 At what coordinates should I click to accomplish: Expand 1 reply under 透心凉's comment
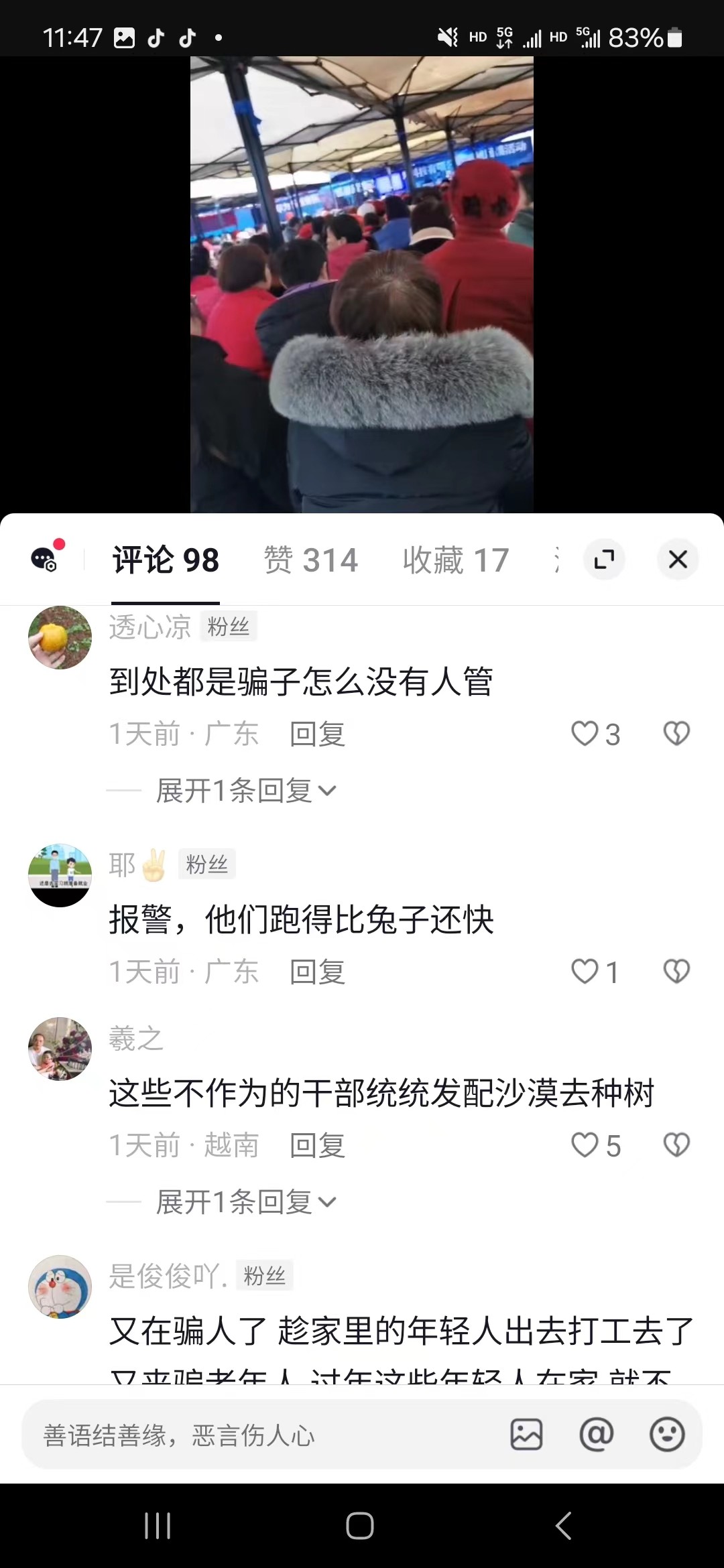click(245, 791)
